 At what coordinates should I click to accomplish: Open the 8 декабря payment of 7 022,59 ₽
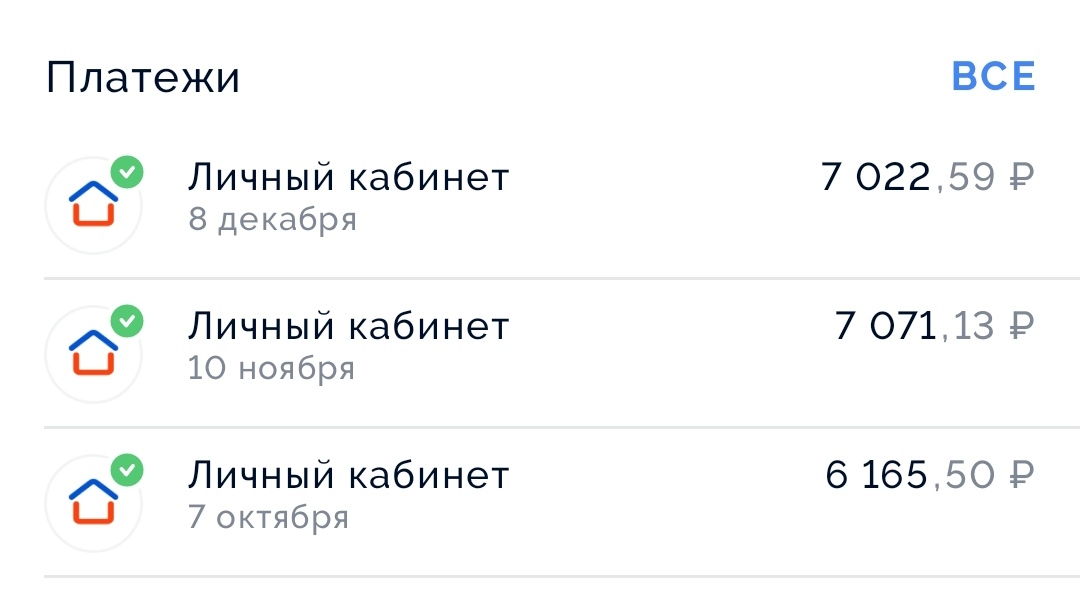tap(540, 198)
